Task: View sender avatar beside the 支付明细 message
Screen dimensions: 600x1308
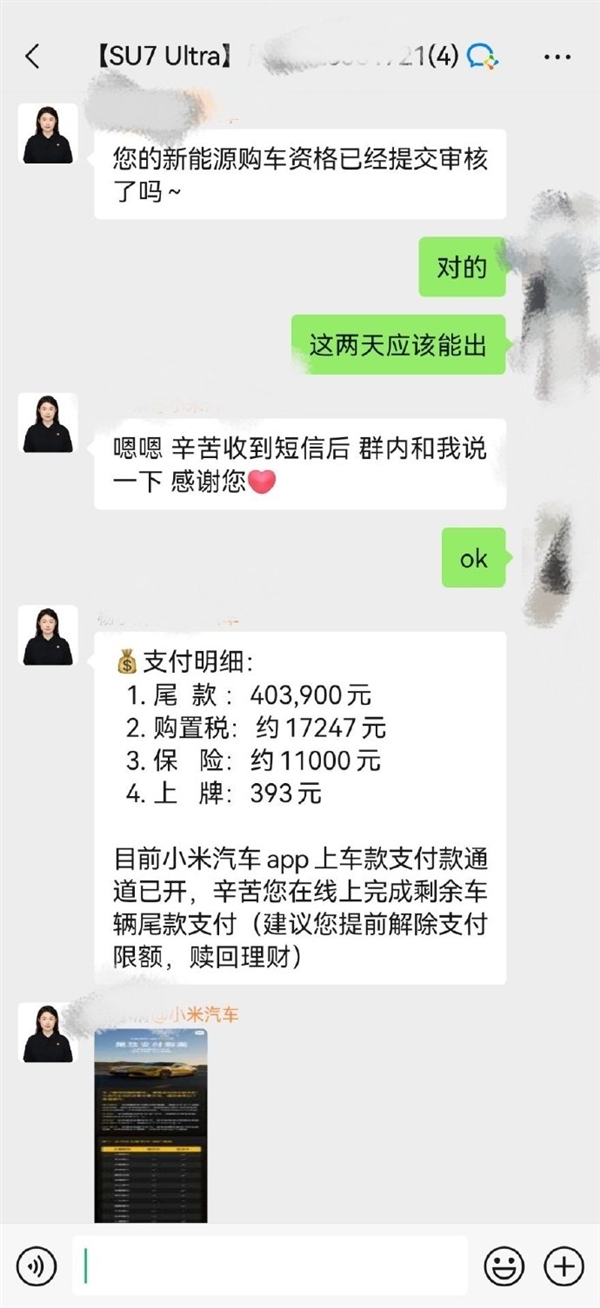Action: click(x=48, y=636)
